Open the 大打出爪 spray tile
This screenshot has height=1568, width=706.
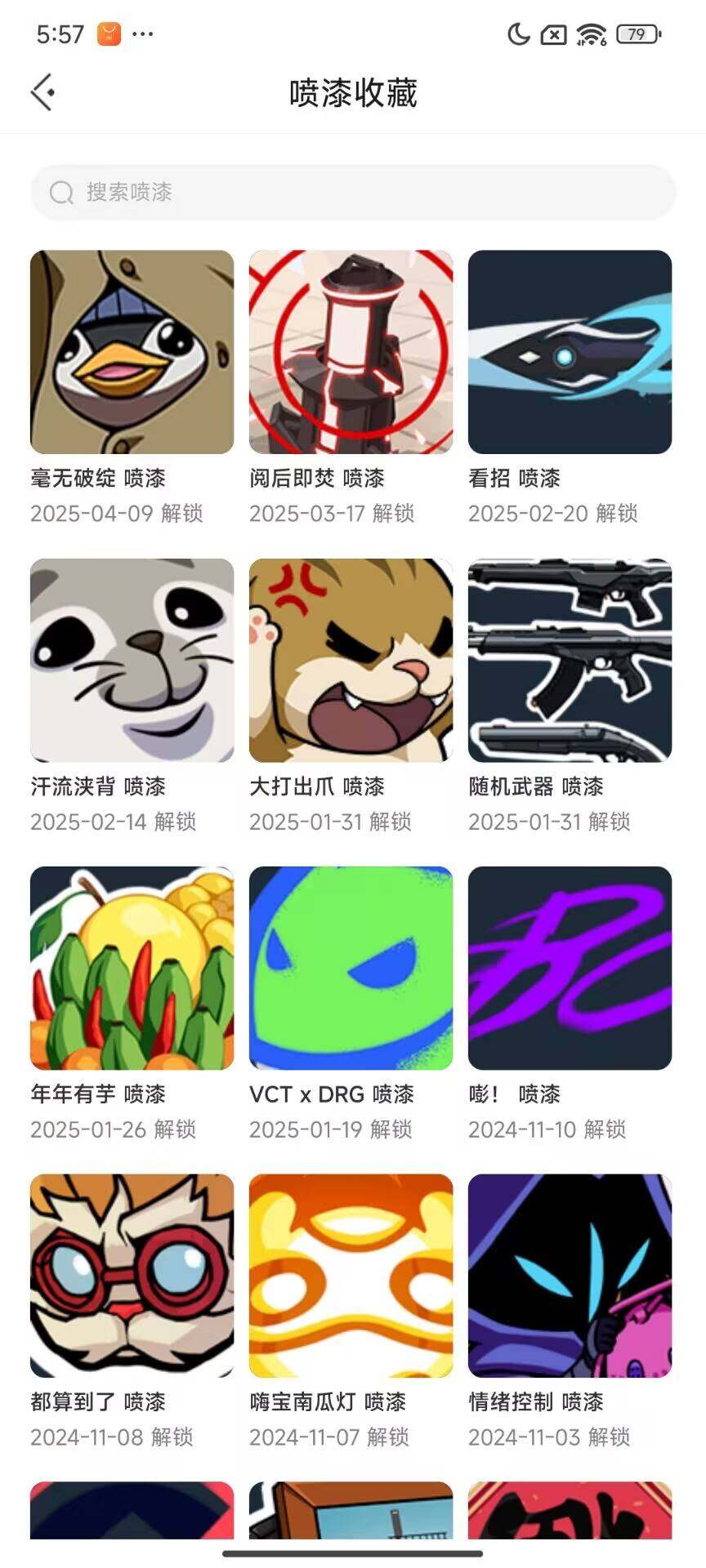coord(351,660)
